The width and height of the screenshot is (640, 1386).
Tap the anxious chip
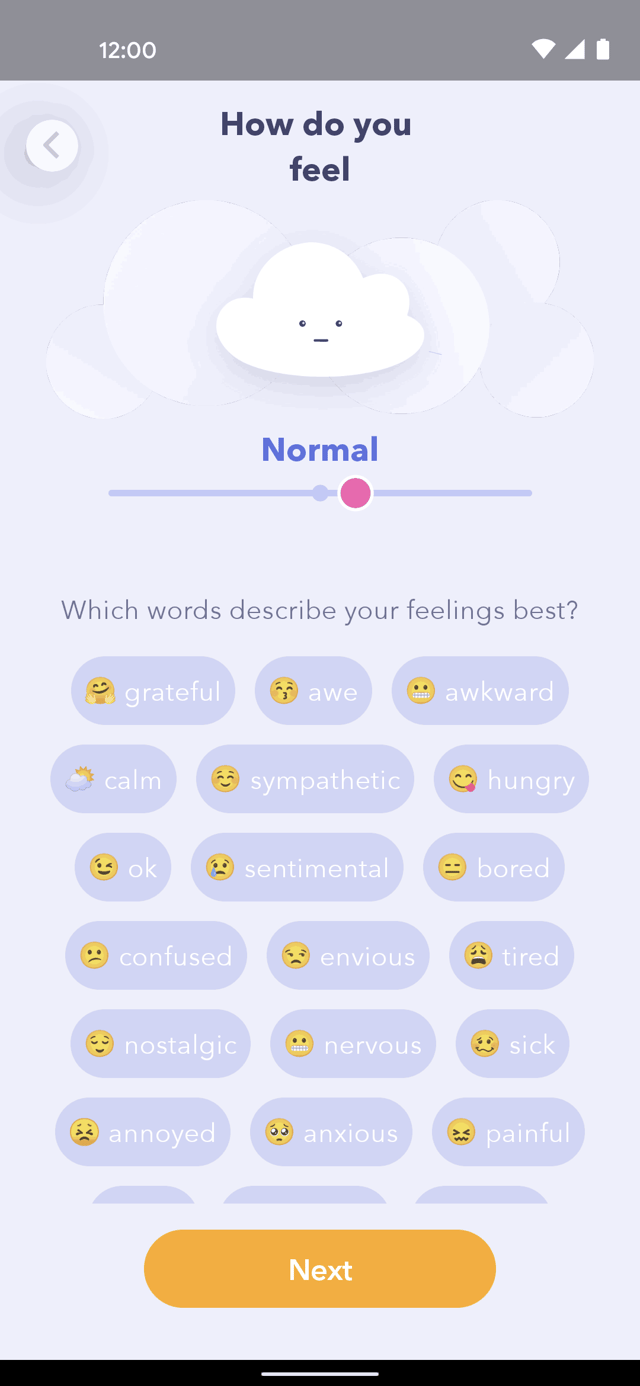[x=331, y=1132]
